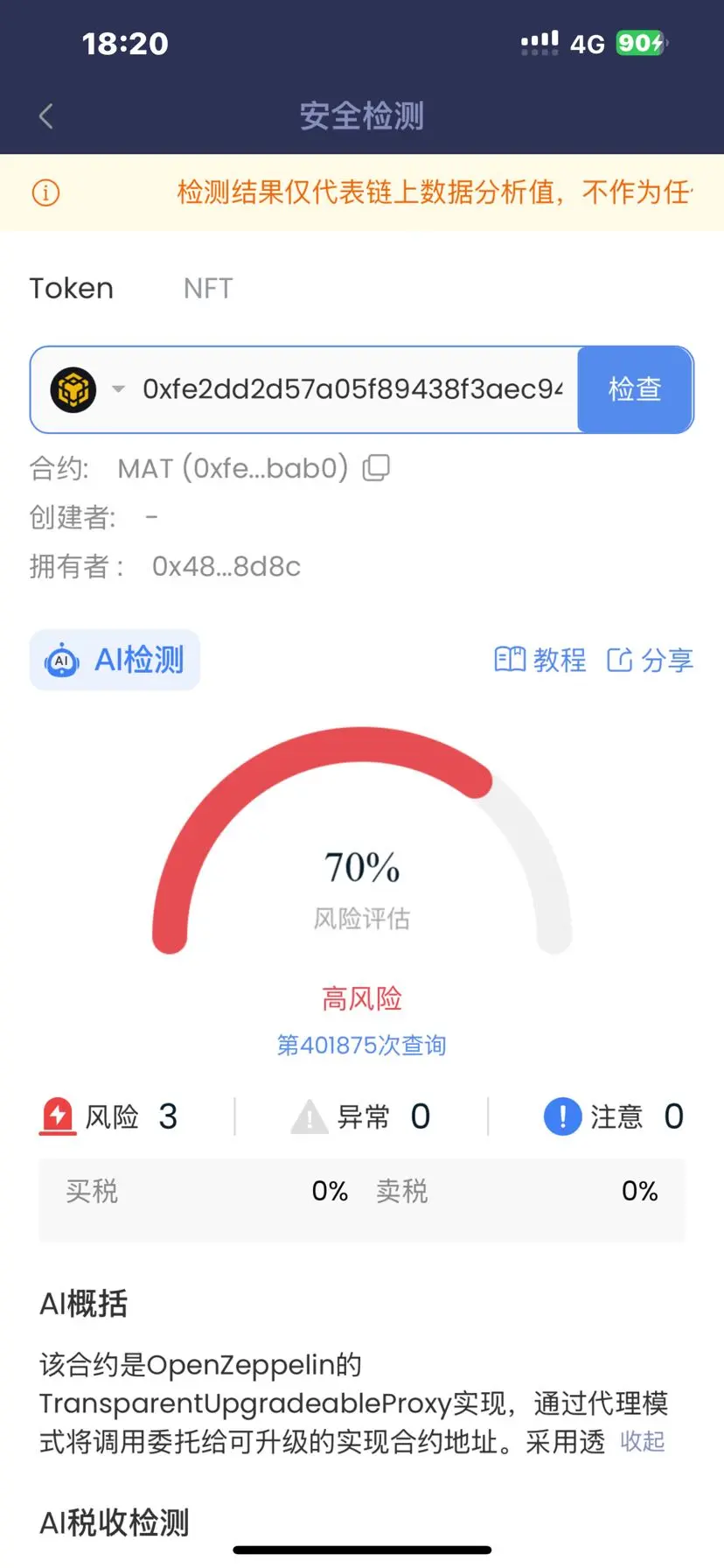Tap the red 风险 alarm icon
This screenshot has width=724, height=1568.
point(56,1116)
